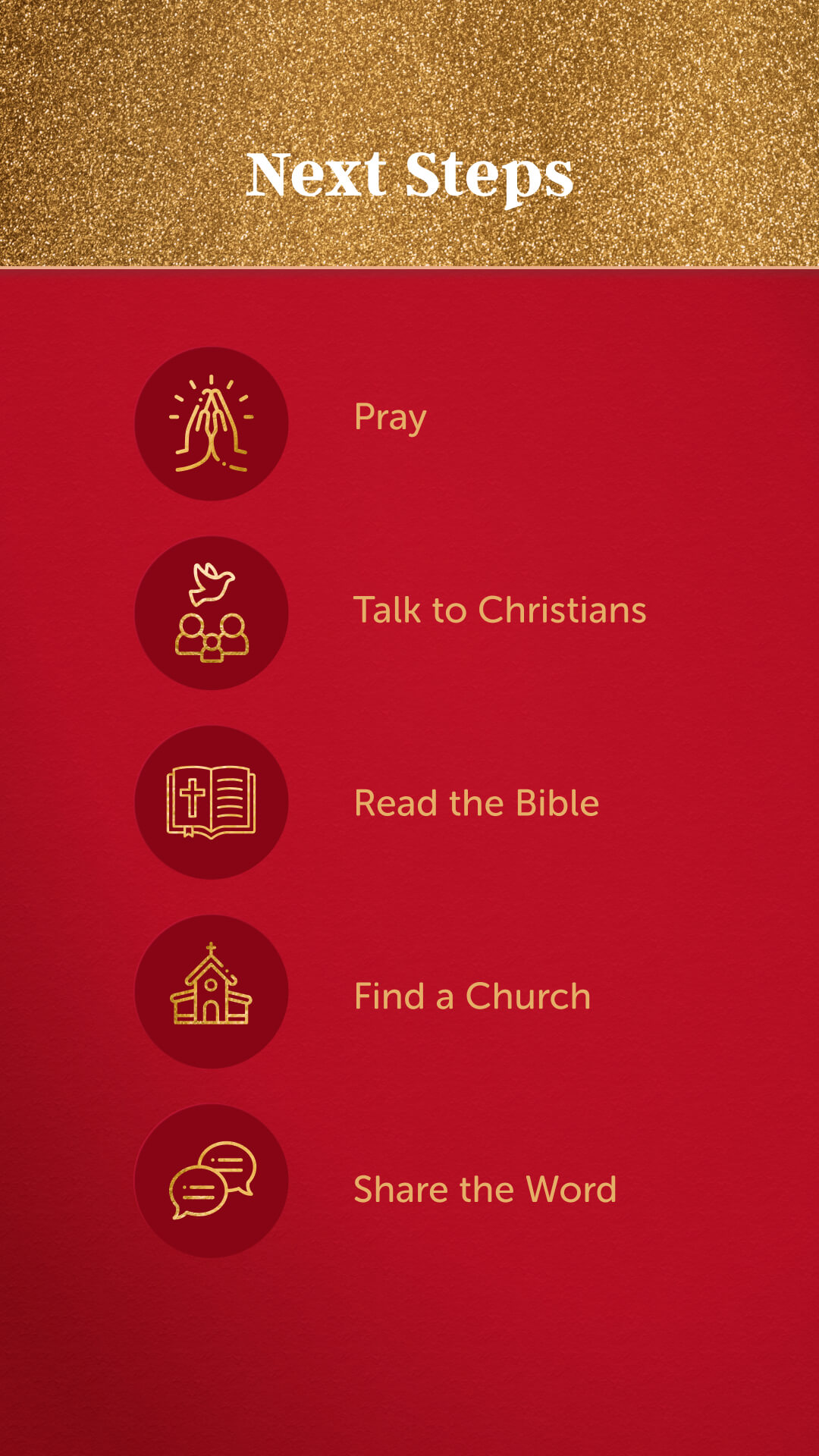Open the Pray step
This screenshot has height=1456, width=819.
point(390,418)
